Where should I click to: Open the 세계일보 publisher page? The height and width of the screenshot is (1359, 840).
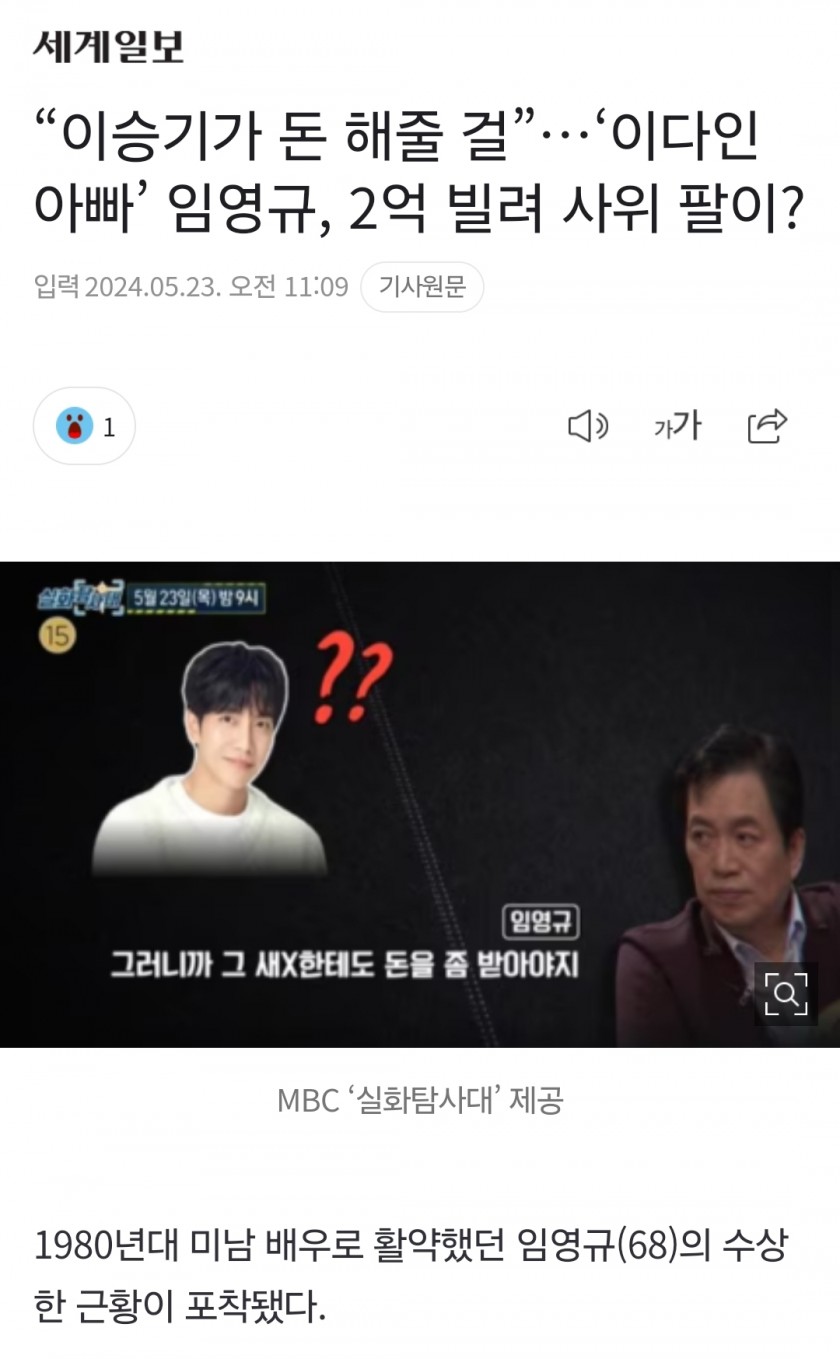tap(108, 46)
